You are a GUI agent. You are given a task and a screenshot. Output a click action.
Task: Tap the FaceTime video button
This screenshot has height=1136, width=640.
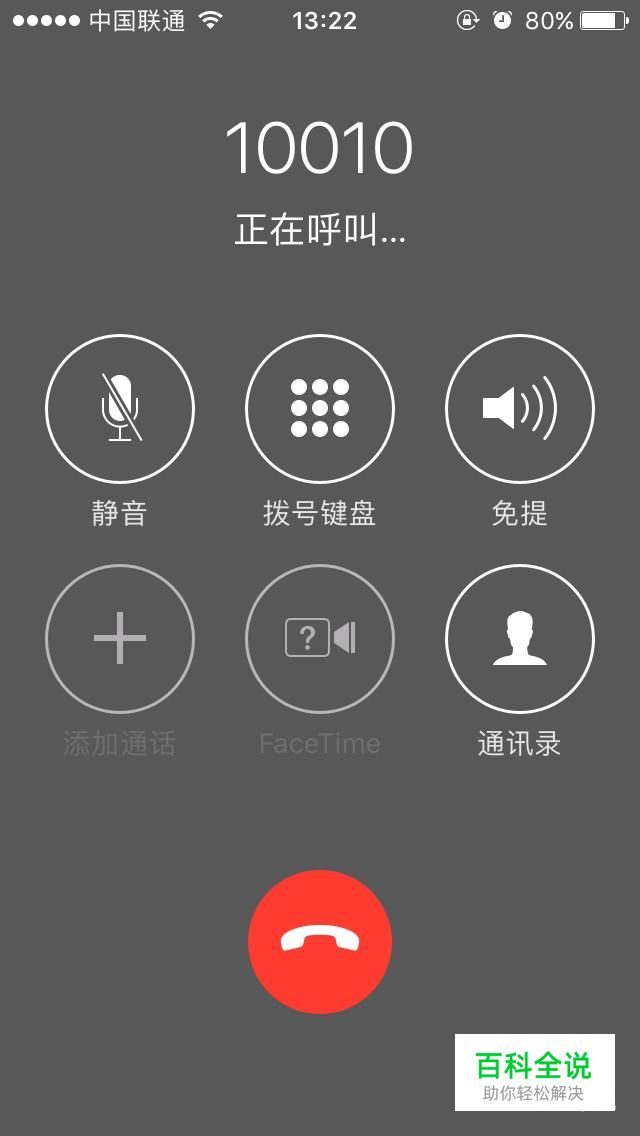[x=320, y=638]
